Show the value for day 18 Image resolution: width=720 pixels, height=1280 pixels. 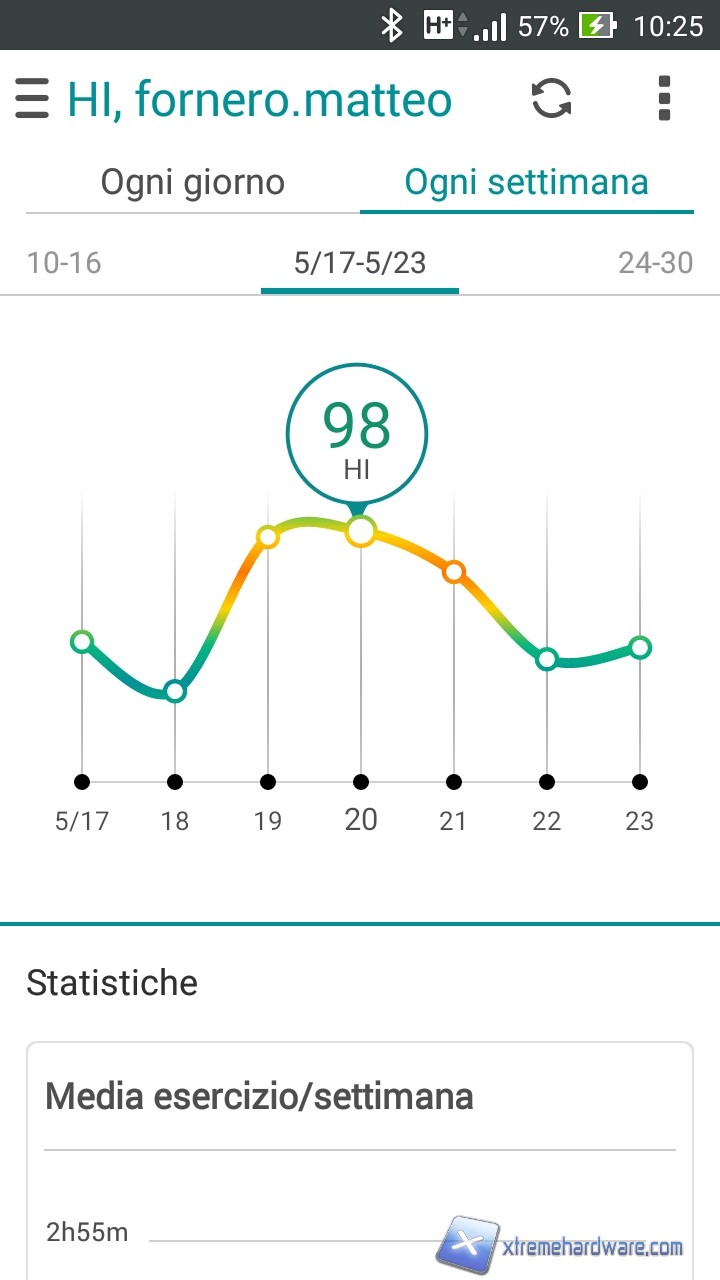pyautogui.click(x=175, y=691)
